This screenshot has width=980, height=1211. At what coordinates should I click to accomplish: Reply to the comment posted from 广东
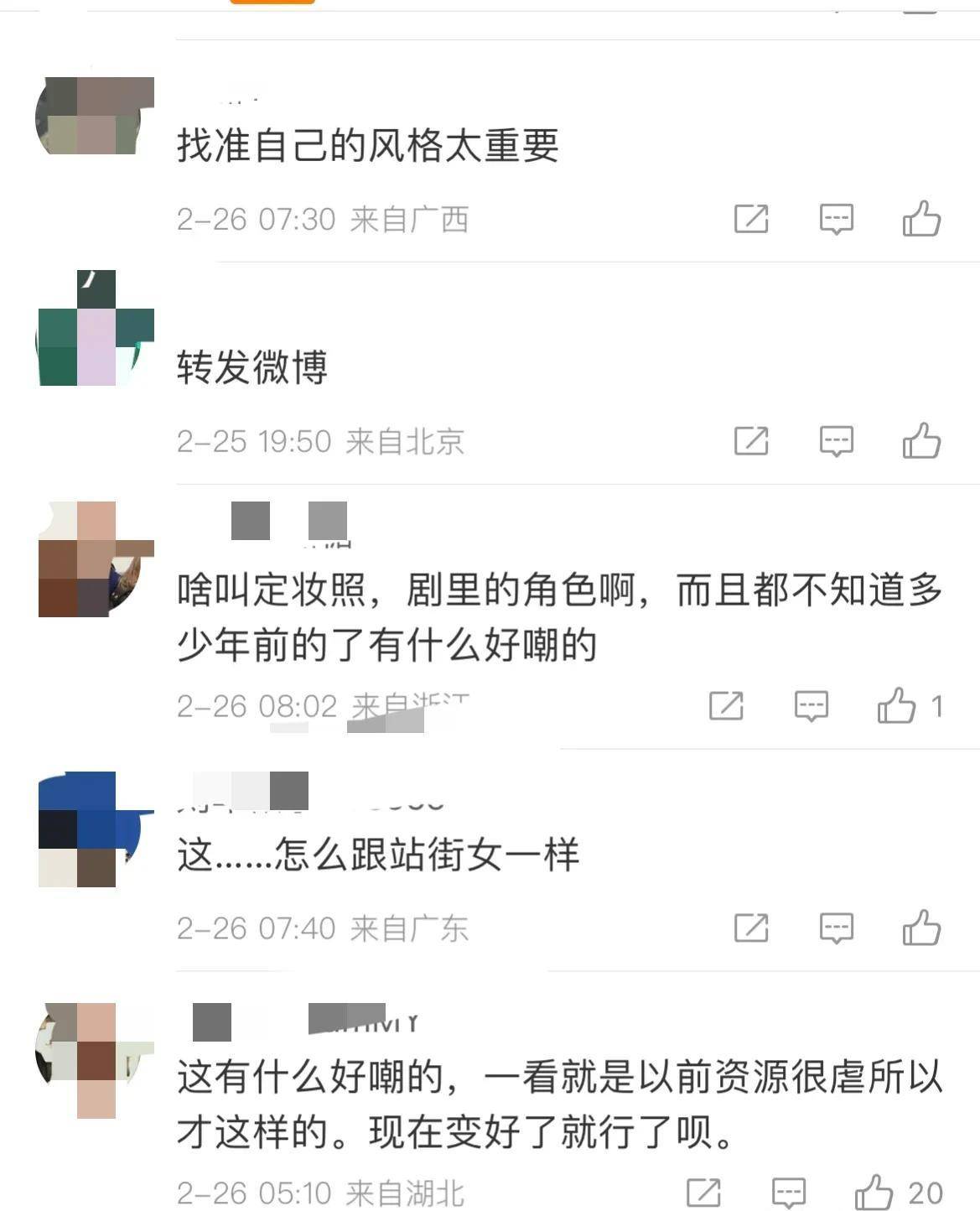tap(836, 928)
